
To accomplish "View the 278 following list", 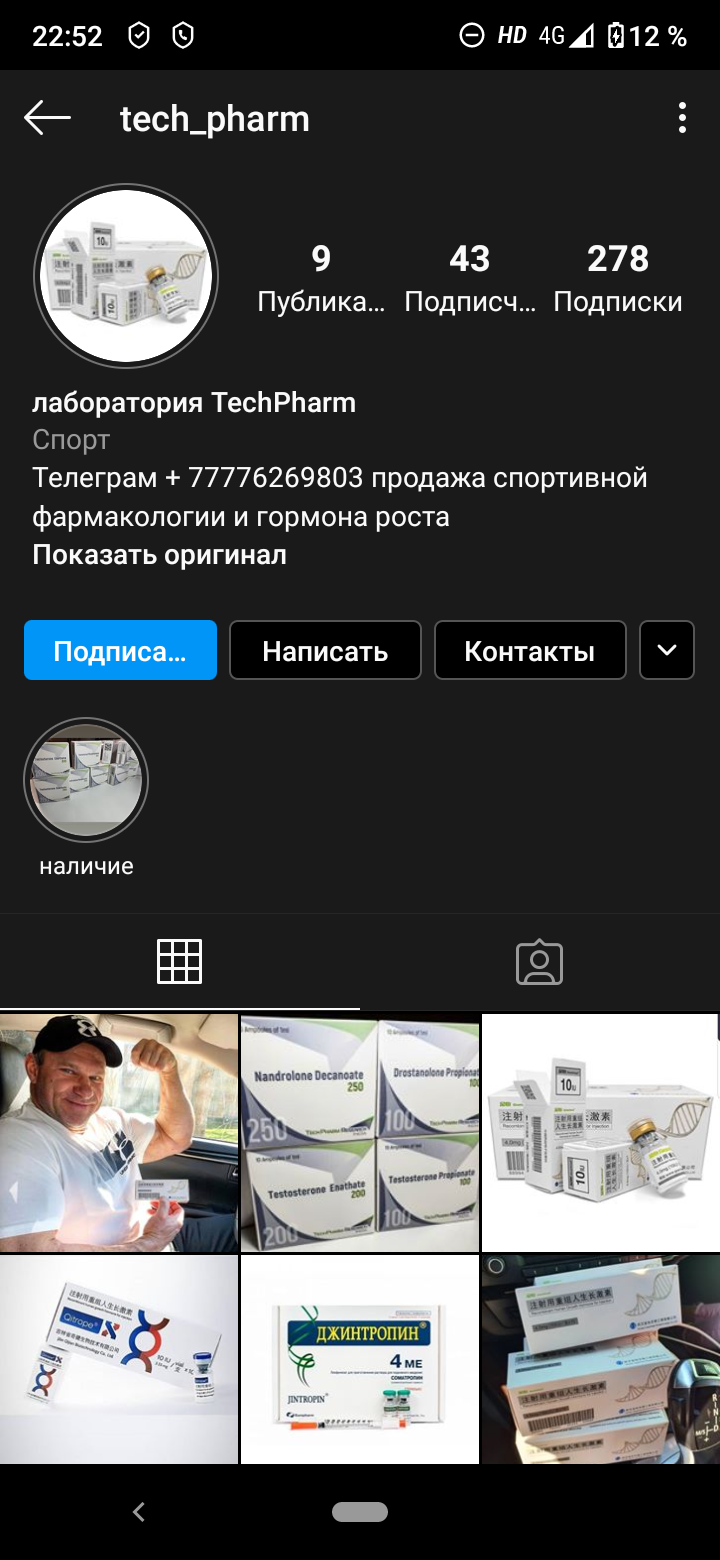I will [x=617, y=278].
